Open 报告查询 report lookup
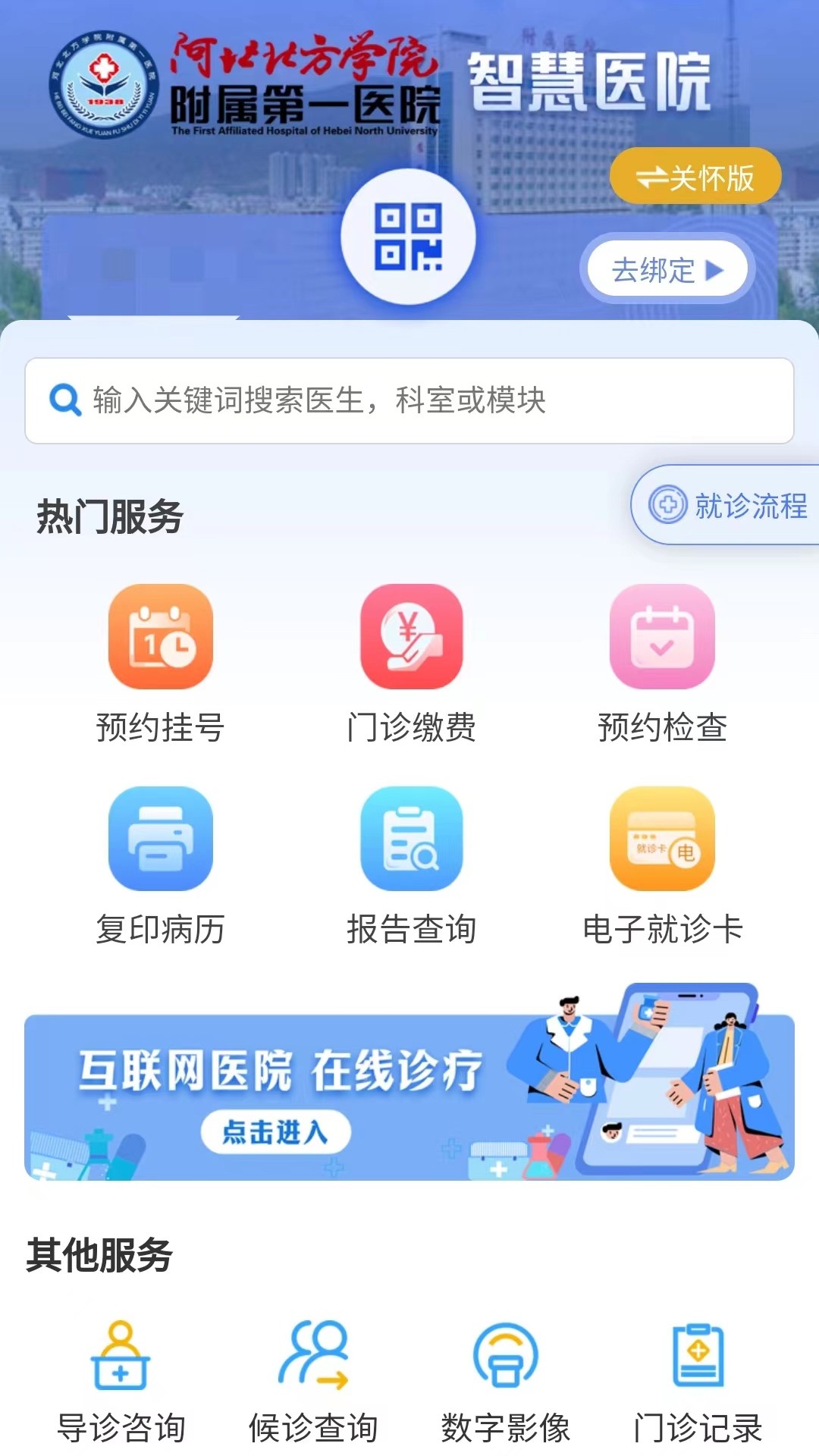The width and height of the screenshot is (819, 1456). click(411, 865)
